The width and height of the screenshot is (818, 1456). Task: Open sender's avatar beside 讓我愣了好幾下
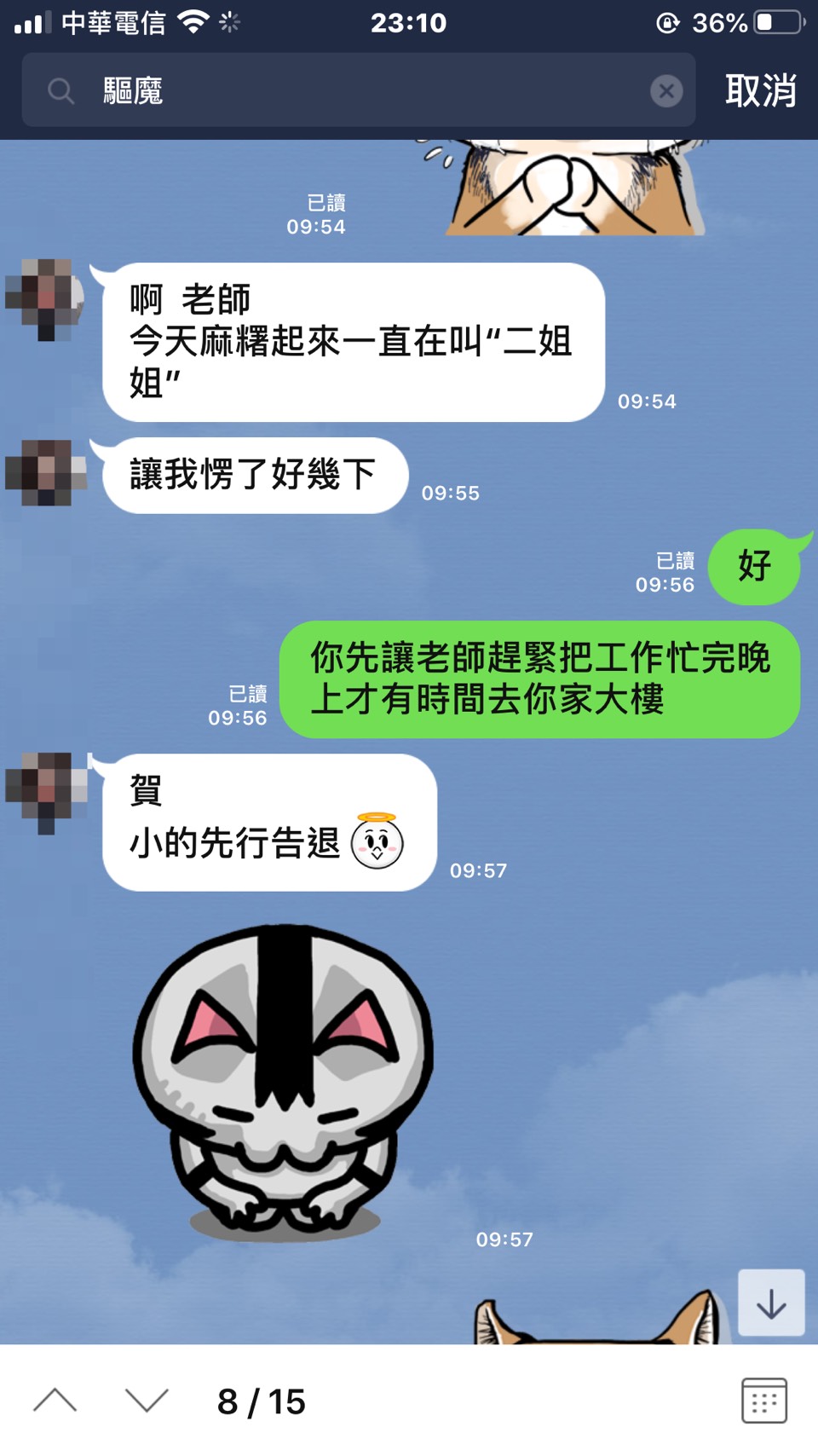(x=46, y=473)
